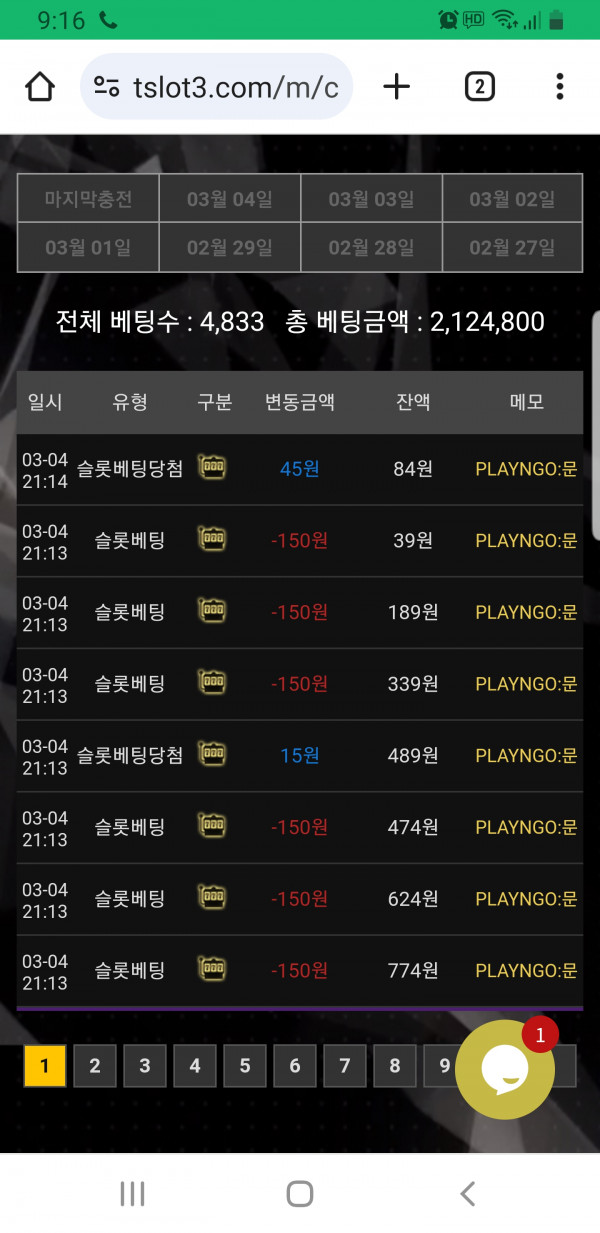
Task: Show records for 02월 28일
Action: coord(371,247)
